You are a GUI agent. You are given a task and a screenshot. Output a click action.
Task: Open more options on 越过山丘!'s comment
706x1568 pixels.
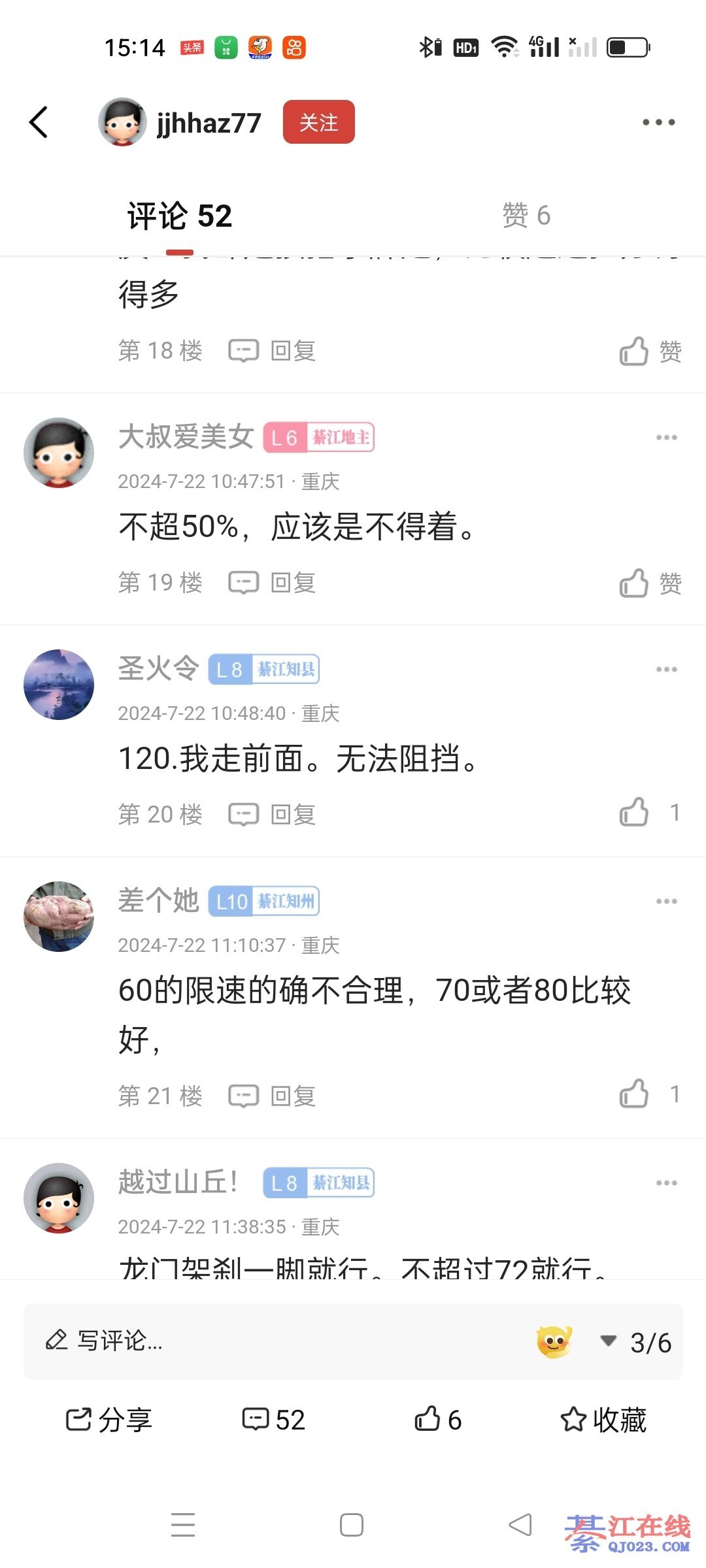(x=666, y=1183)
